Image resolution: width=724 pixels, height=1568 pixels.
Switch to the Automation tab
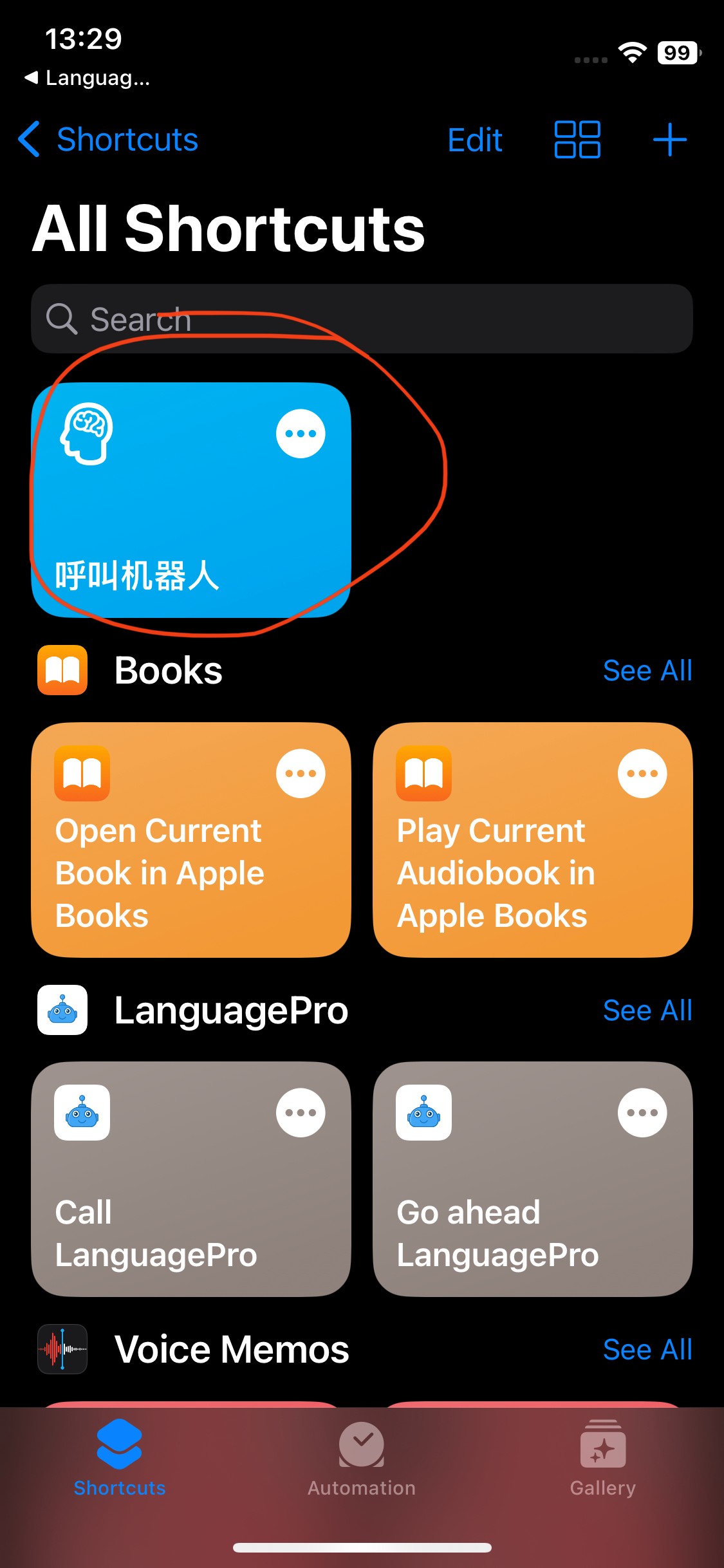(362, 1458)
